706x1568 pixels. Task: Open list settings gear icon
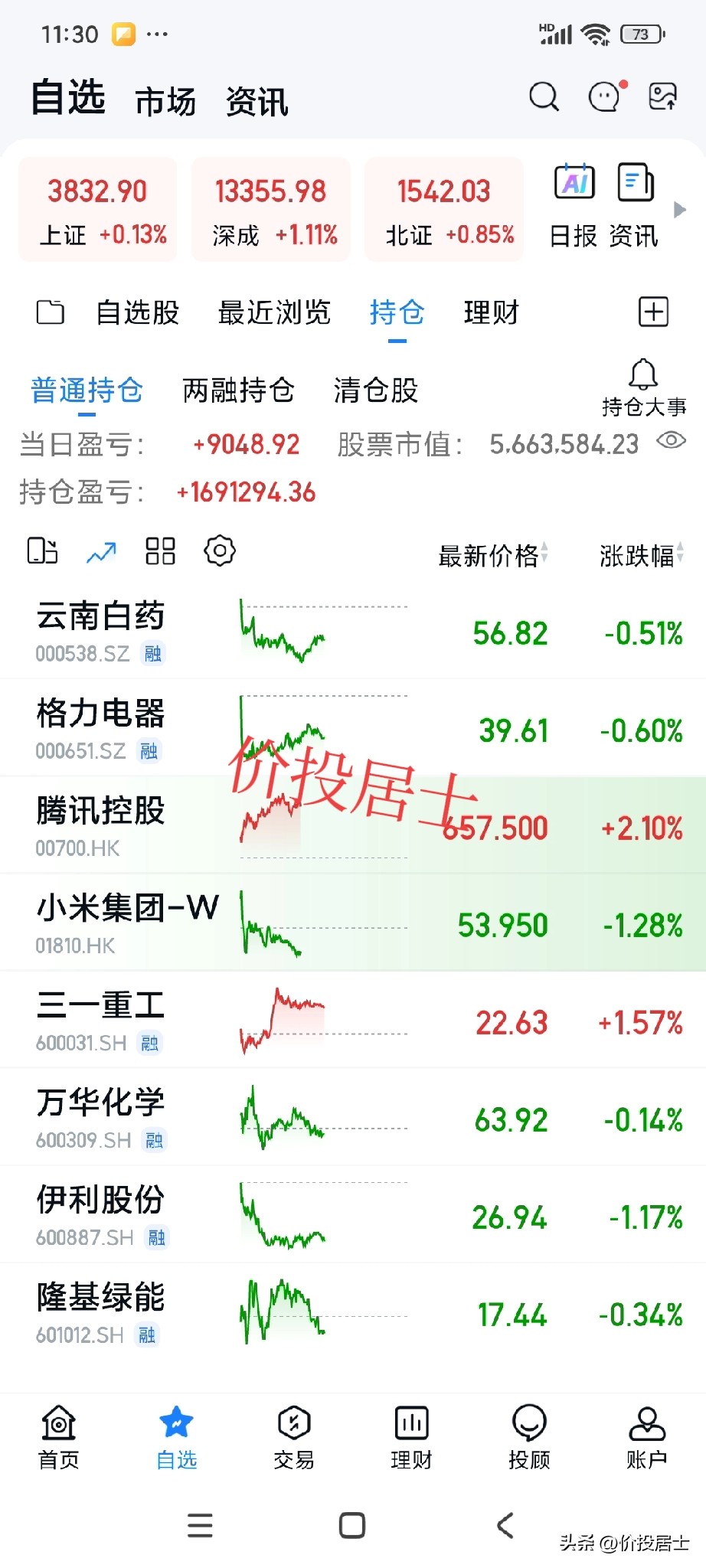(220, 550)
